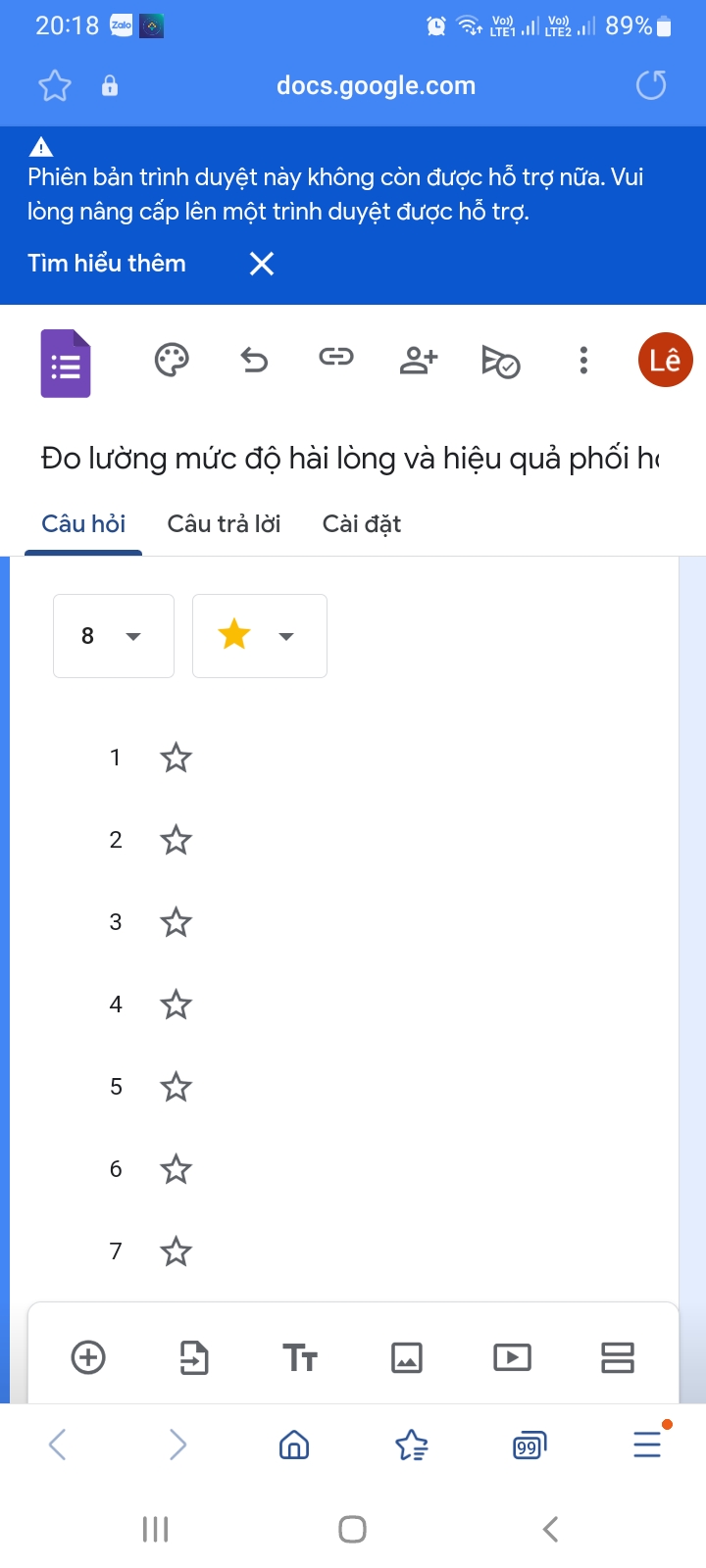Open the theme customization palette
Image resolution: width=706 pixels, height=1568 pixels.
click(172, 360)
